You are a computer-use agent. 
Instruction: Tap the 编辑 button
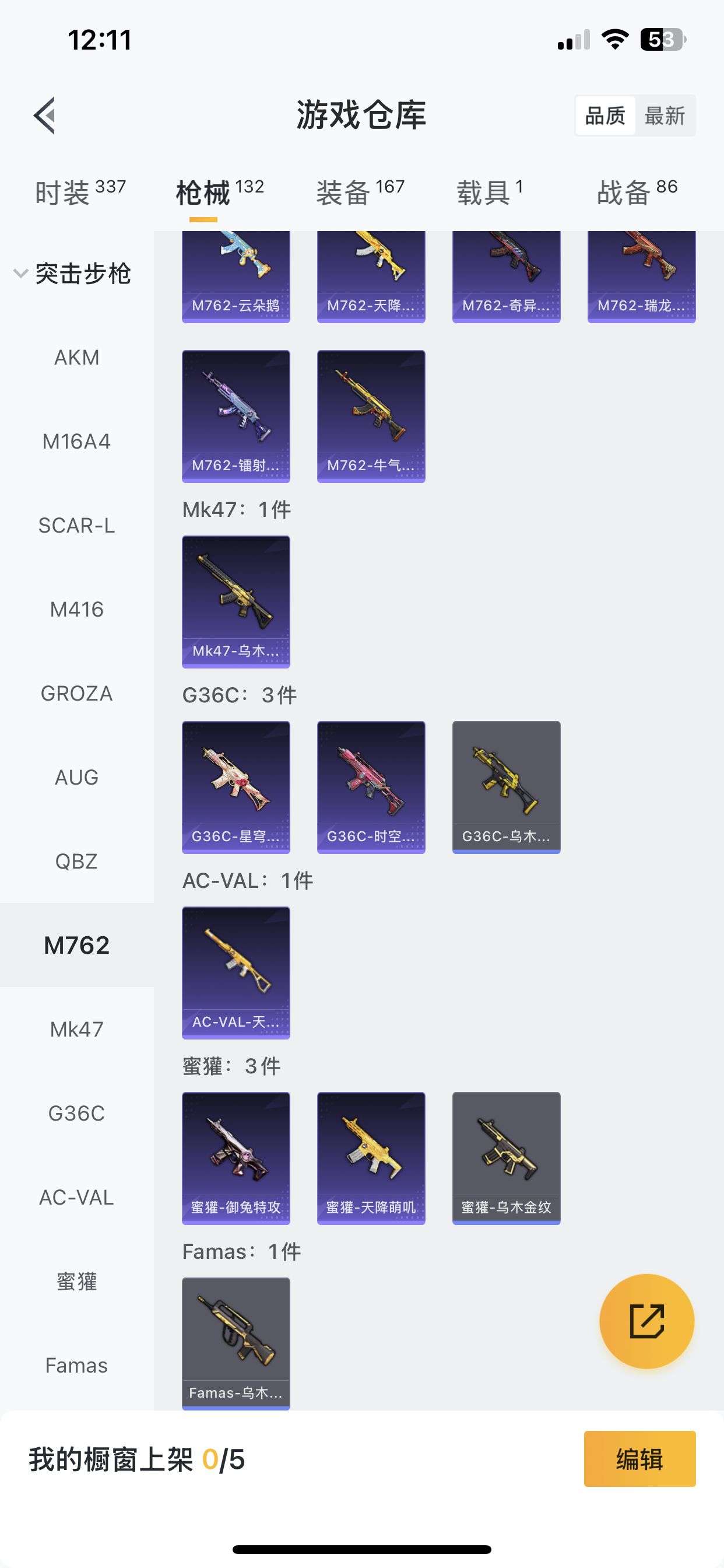coord(639,1459)
